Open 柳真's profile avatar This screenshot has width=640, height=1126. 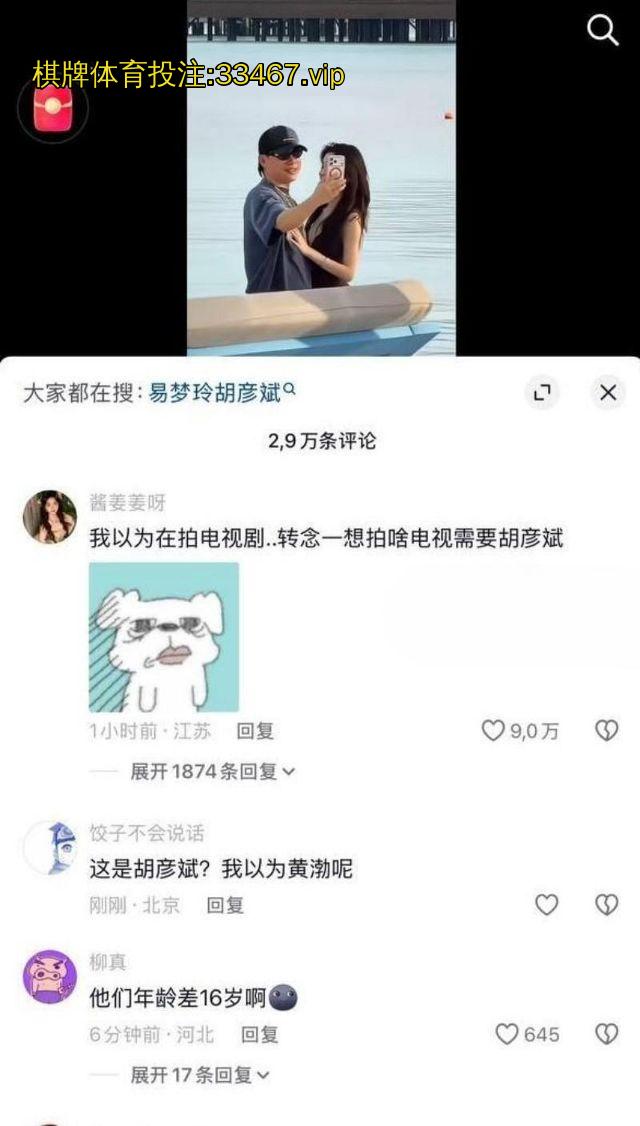(x=50, y=977)
